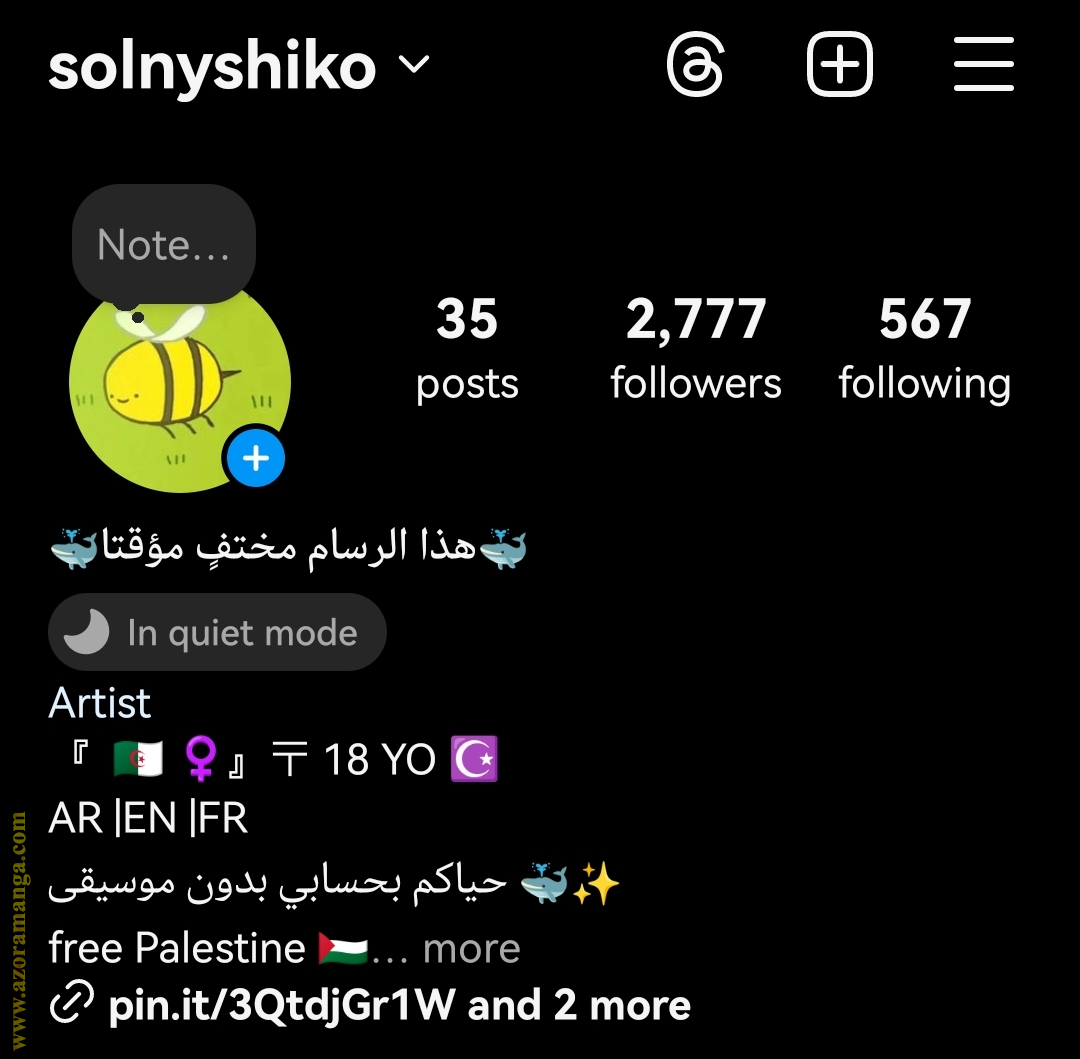1080x1059 pixels.
Task: Add a note in the Note bubble
Action: click(x=164, y=245)
